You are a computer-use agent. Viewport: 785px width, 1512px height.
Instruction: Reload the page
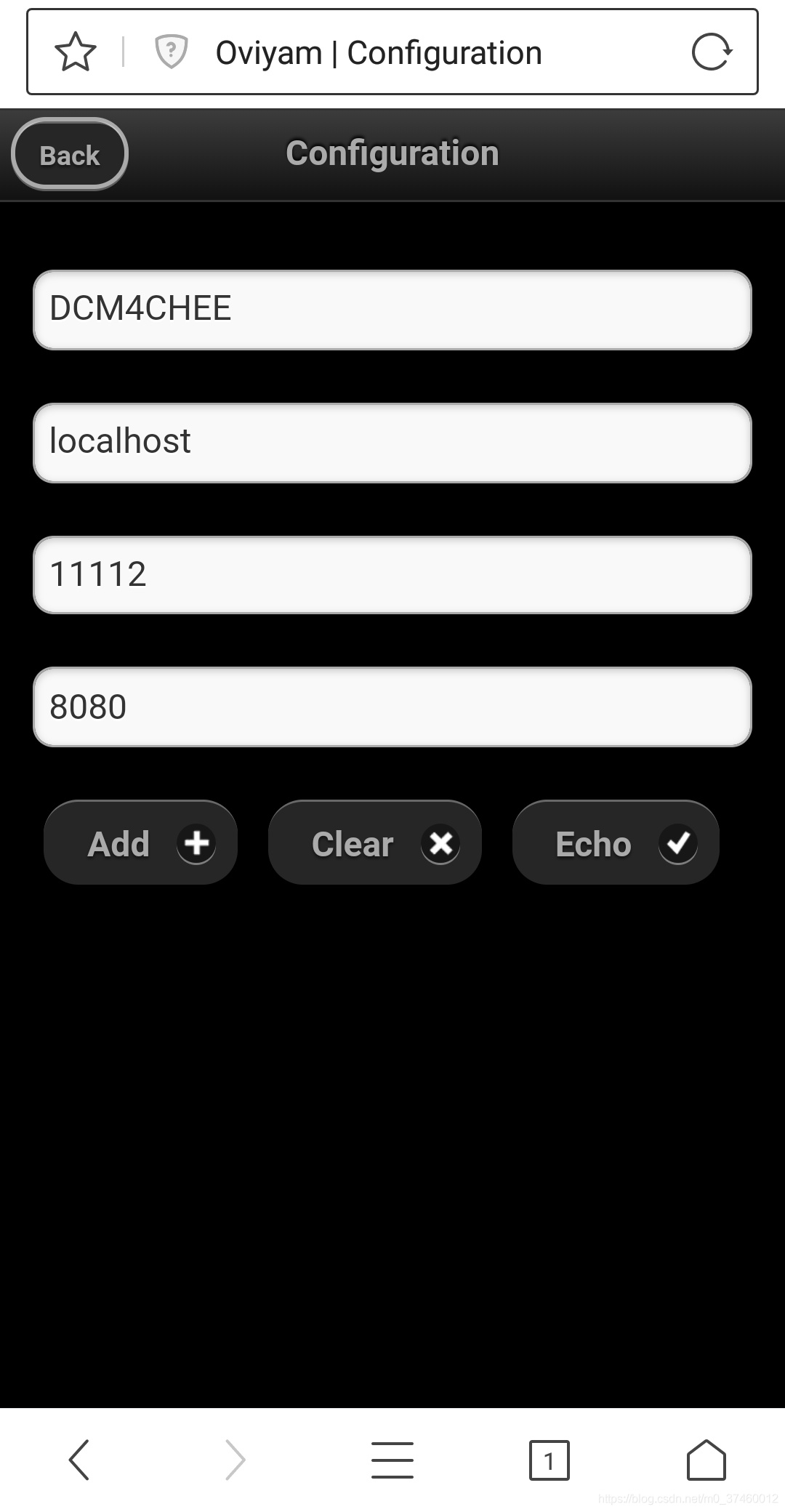[711, 52]
